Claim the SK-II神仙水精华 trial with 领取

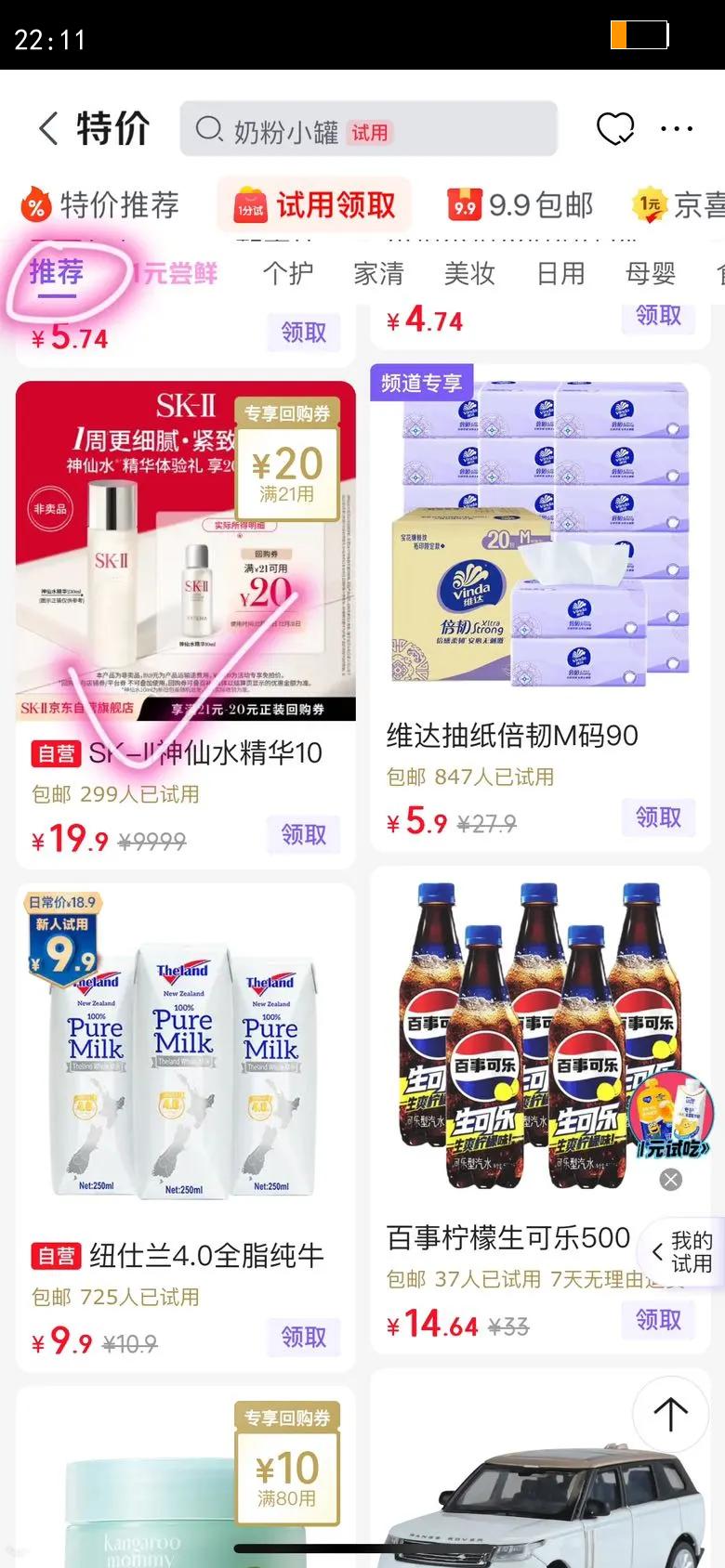304,834
